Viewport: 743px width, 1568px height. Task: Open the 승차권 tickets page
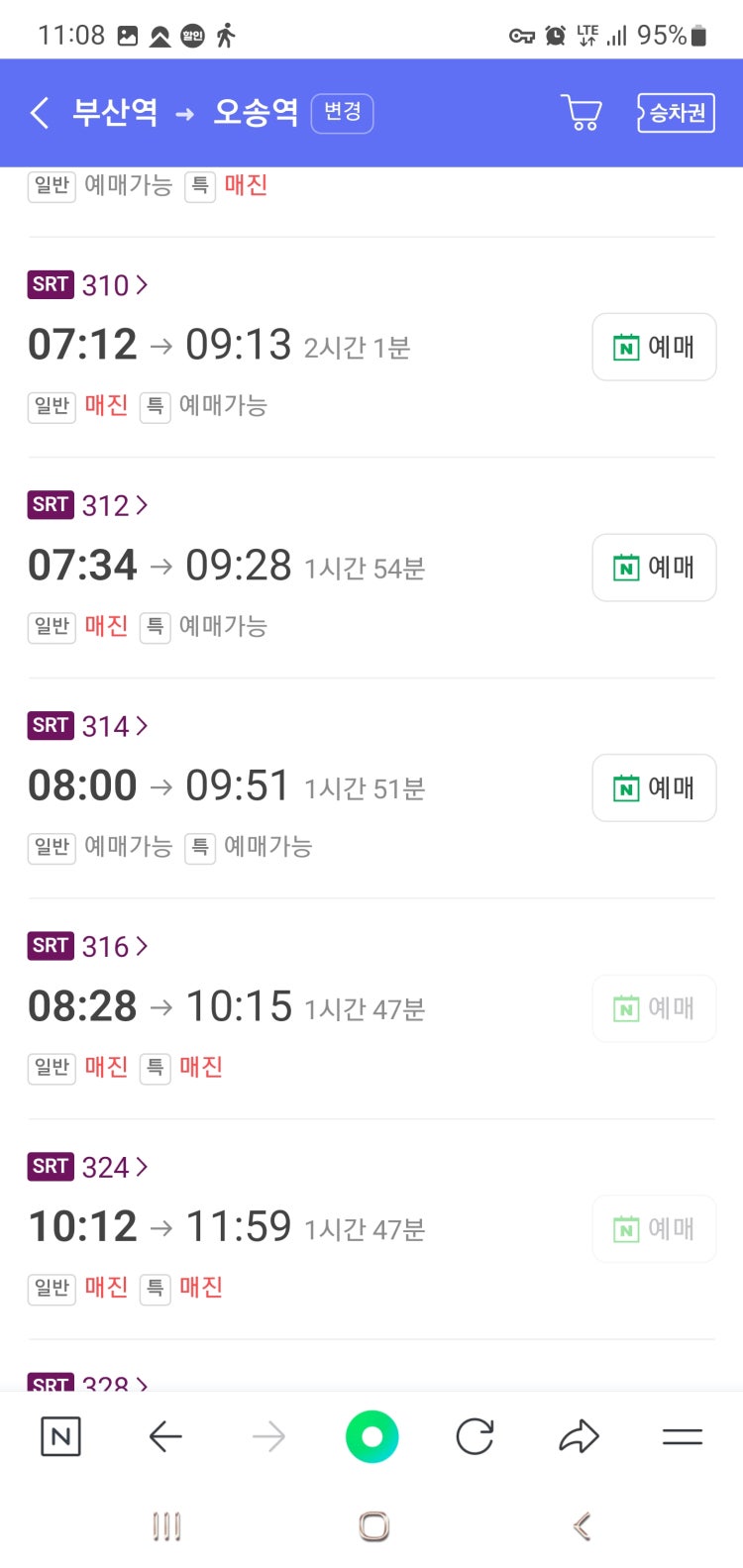coord(676,113)
